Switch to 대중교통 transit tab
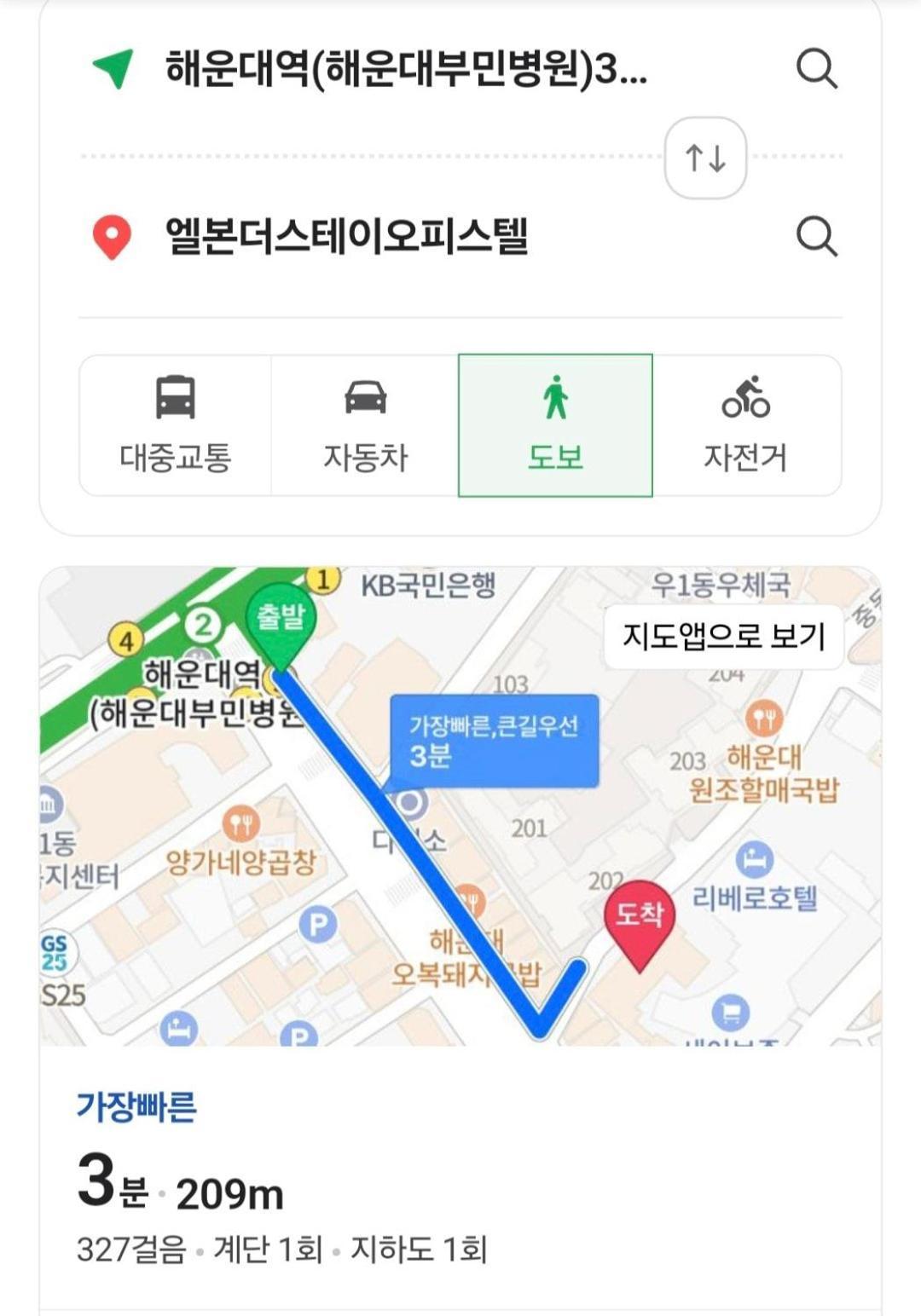 point(176,425)
